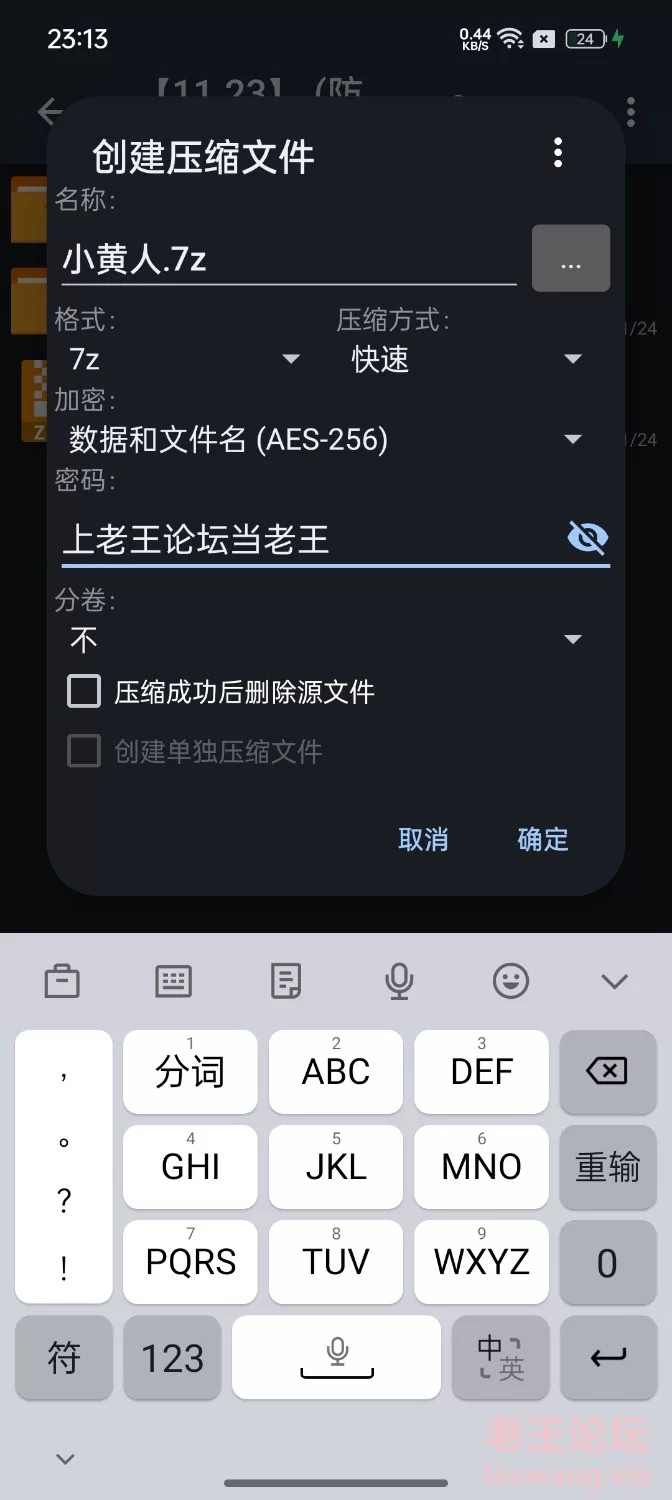Collapse the keyboard with the down chevron
672x1500 pixels.
(x=614, y=981)
